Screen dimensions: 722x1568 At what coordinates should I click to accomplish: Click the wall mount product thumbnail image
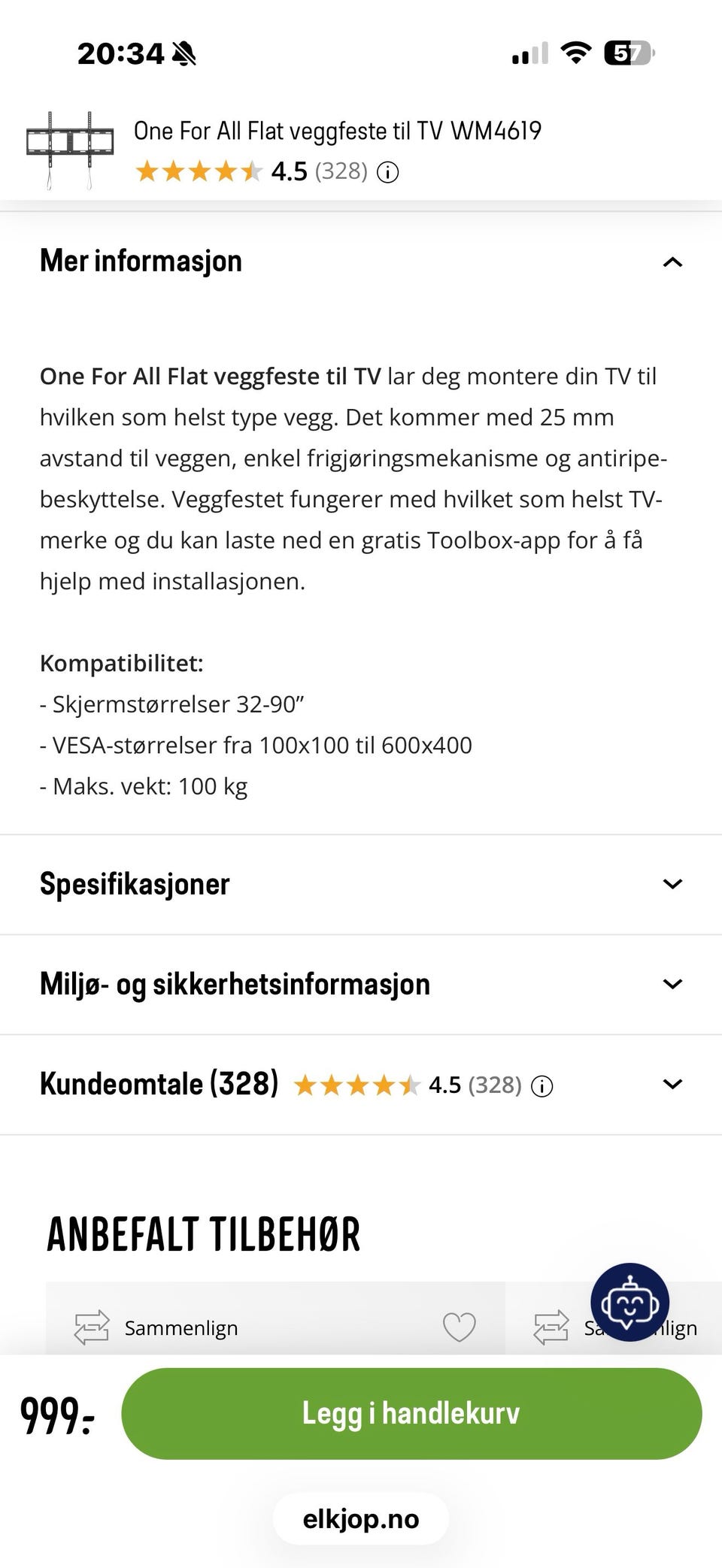pyautogui.click(x=70, y=147)
